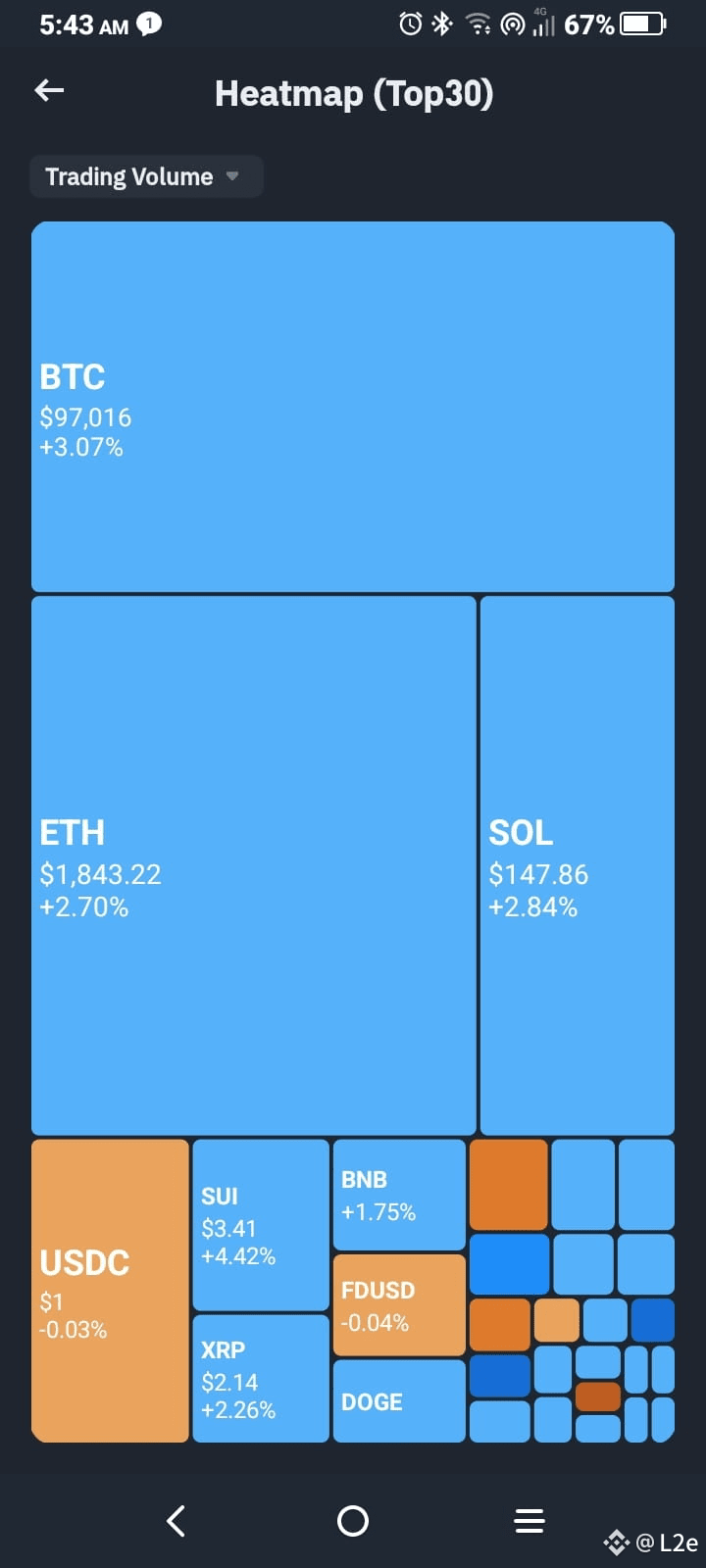Tap the Wi-Fi signal icon

[479, 24]
